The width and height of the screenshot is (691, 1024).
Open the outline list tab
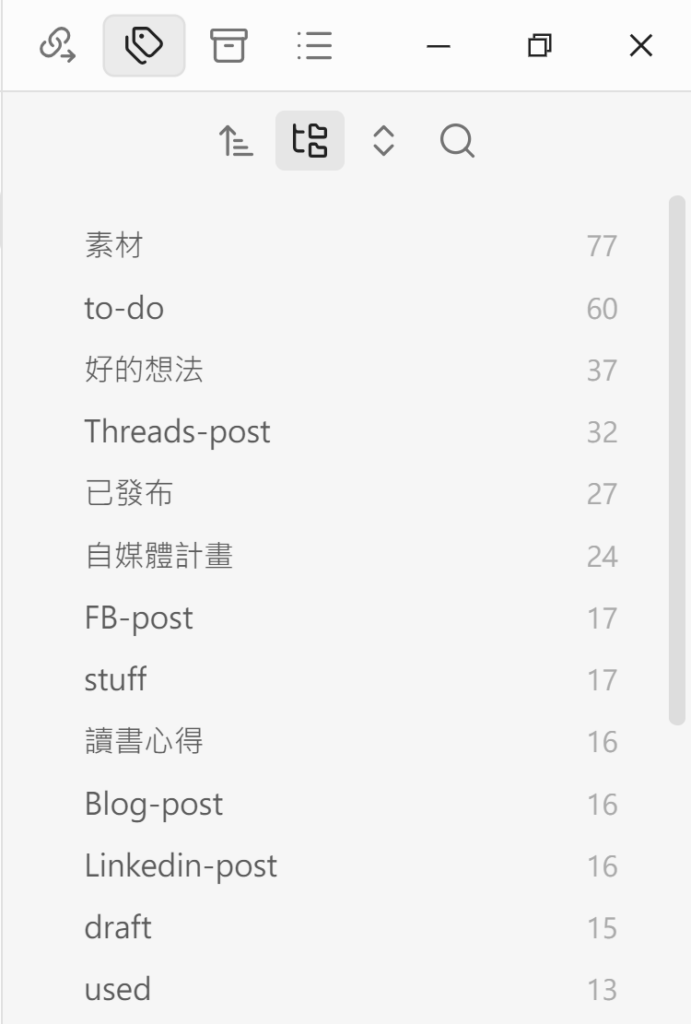click(x=314, y=45)
